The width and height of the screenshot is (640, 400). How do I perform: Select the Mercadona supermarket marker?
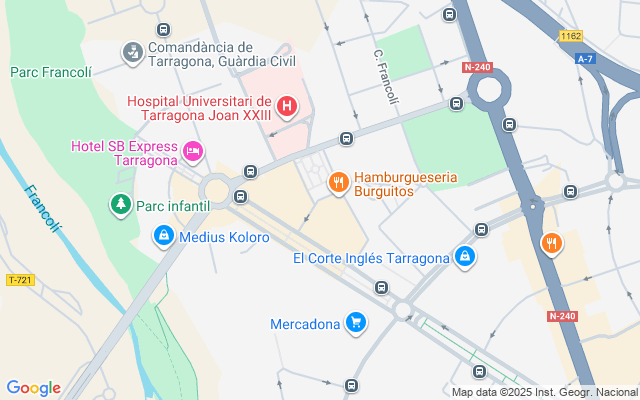click(355, 323)
